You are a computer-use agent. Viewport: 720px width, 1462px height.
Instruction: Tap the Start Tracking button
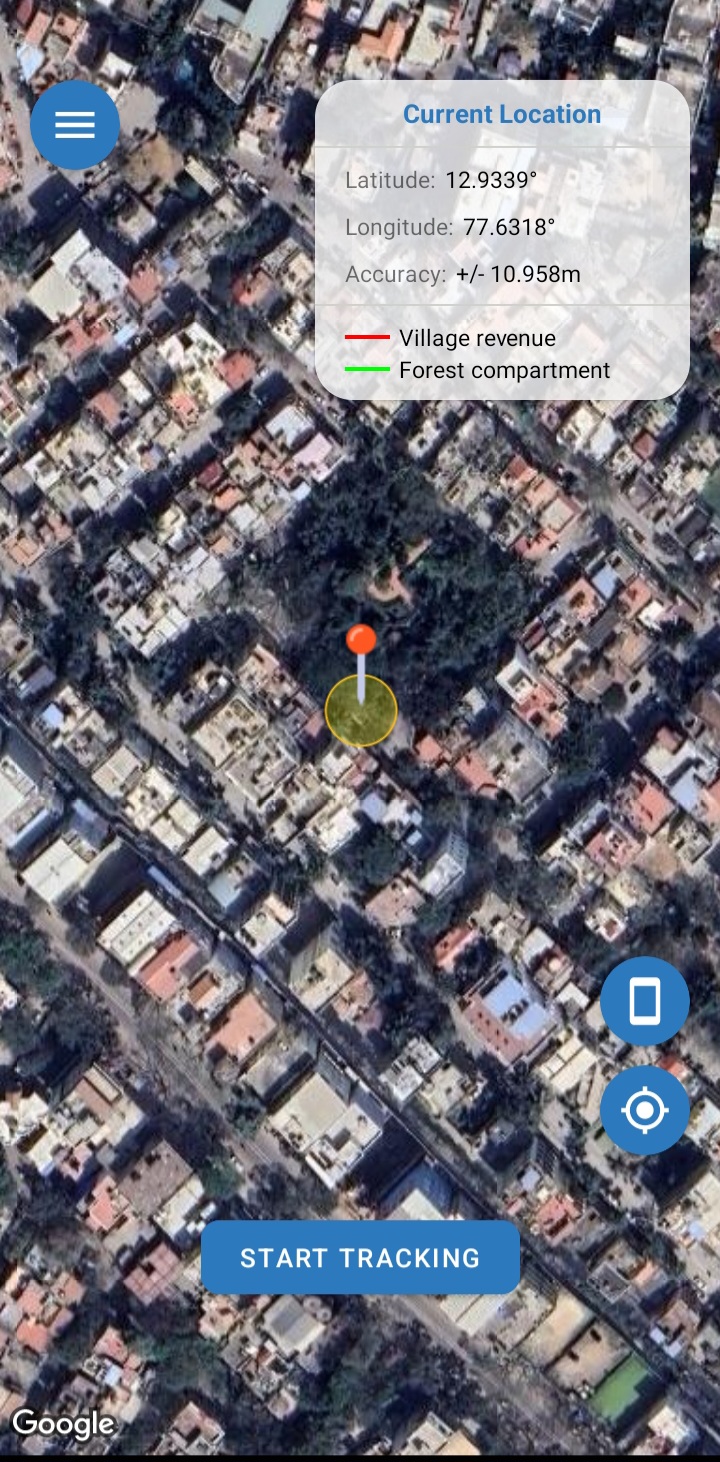pos(360,1257)
